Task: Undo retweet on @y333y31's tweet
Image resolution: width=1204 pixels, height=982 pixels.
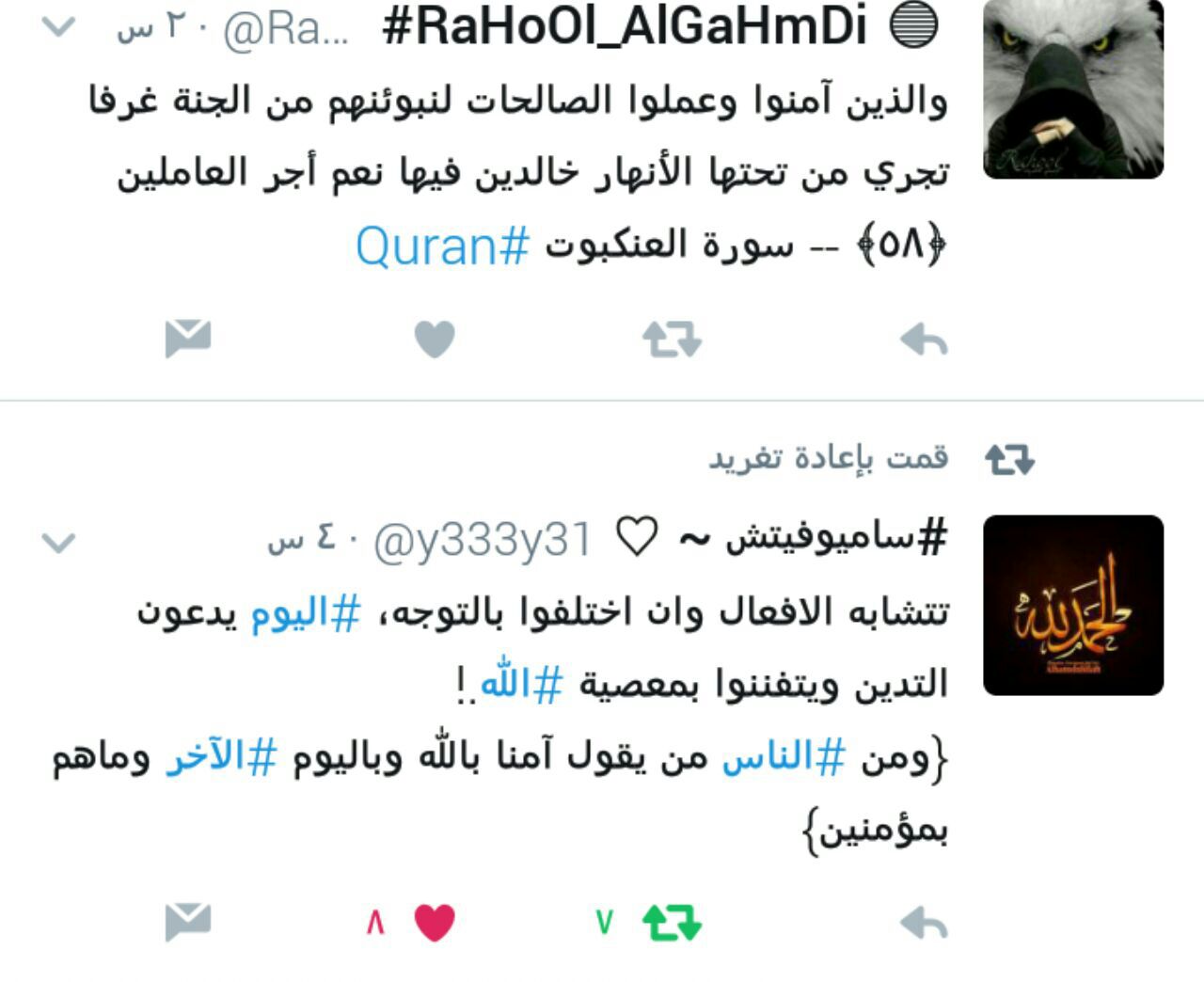Action: point(672,923)
